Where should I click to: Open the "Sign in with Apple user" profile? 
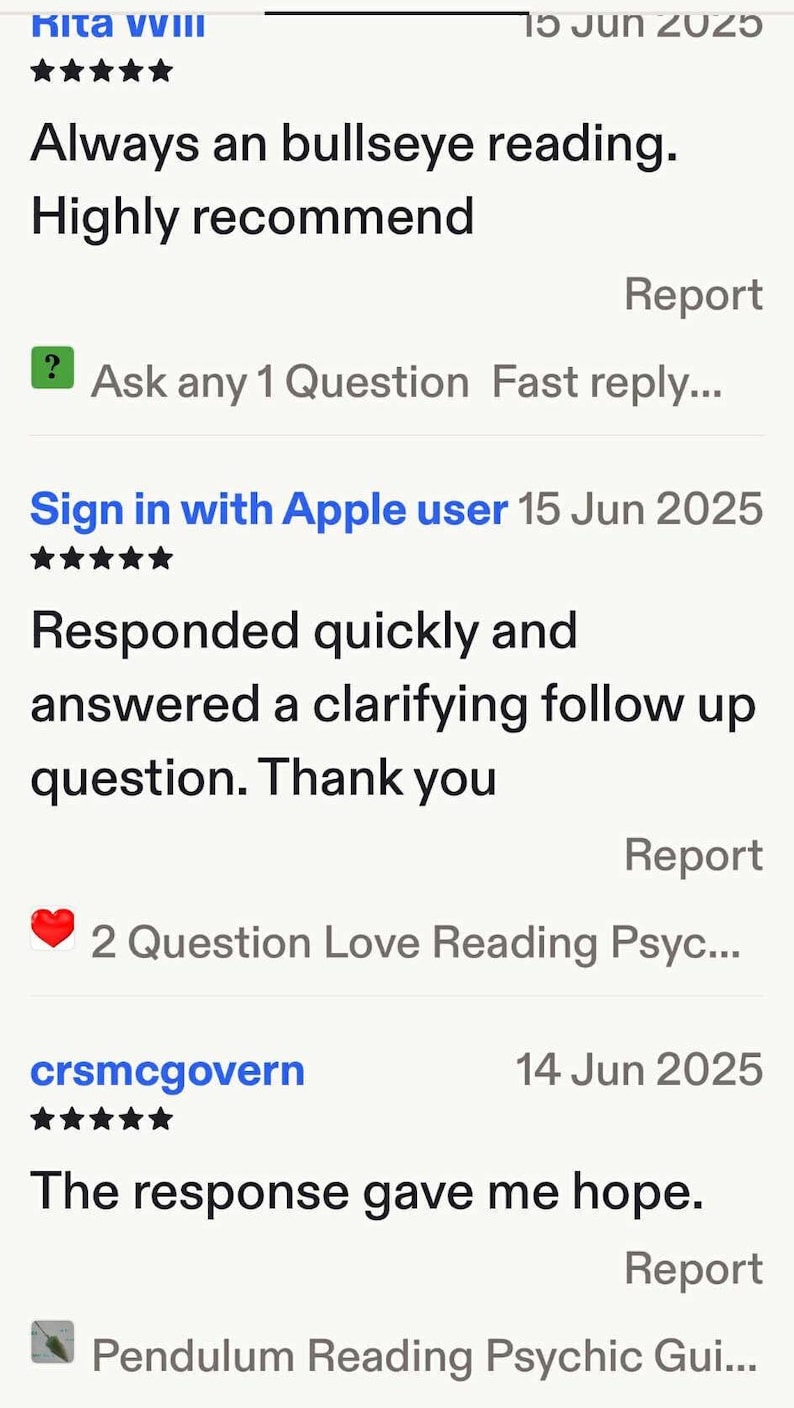269,510
